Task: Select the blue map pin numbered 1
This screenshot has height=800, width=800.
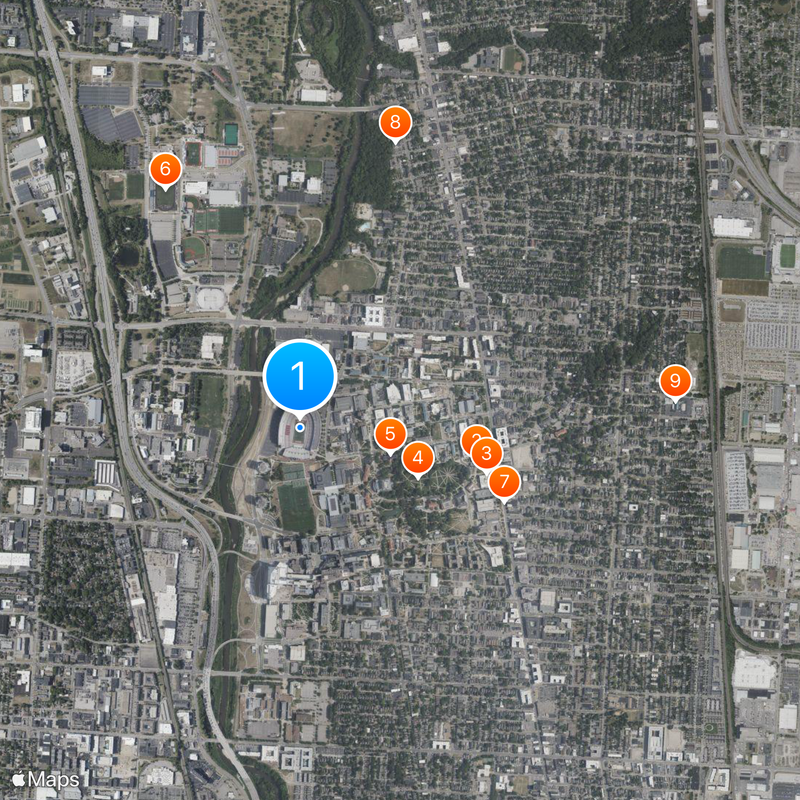Action: tap(299, 377)
